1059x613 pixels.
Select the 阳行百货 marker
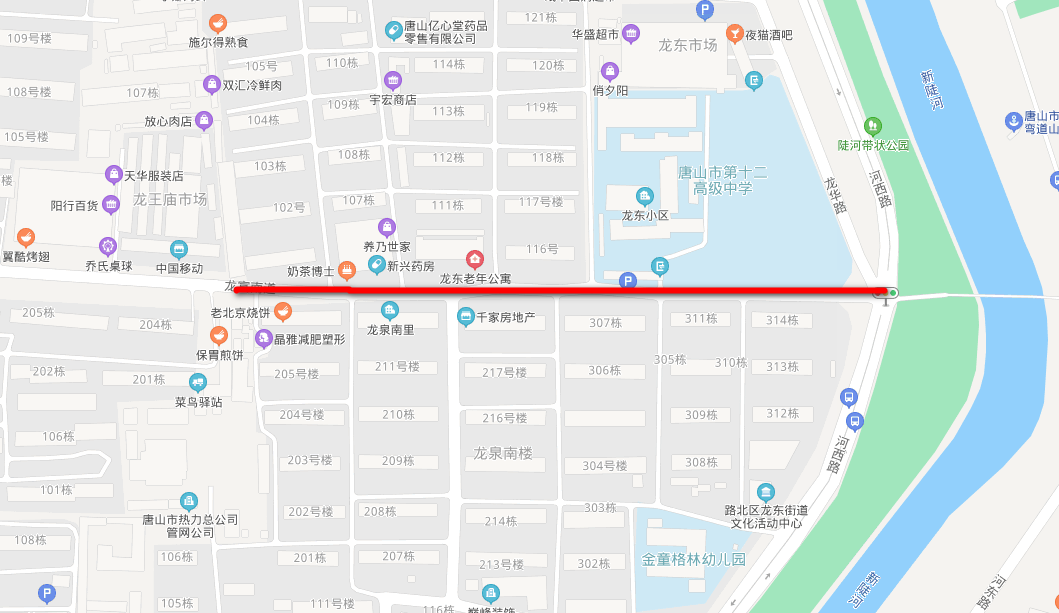coord(111,205)
